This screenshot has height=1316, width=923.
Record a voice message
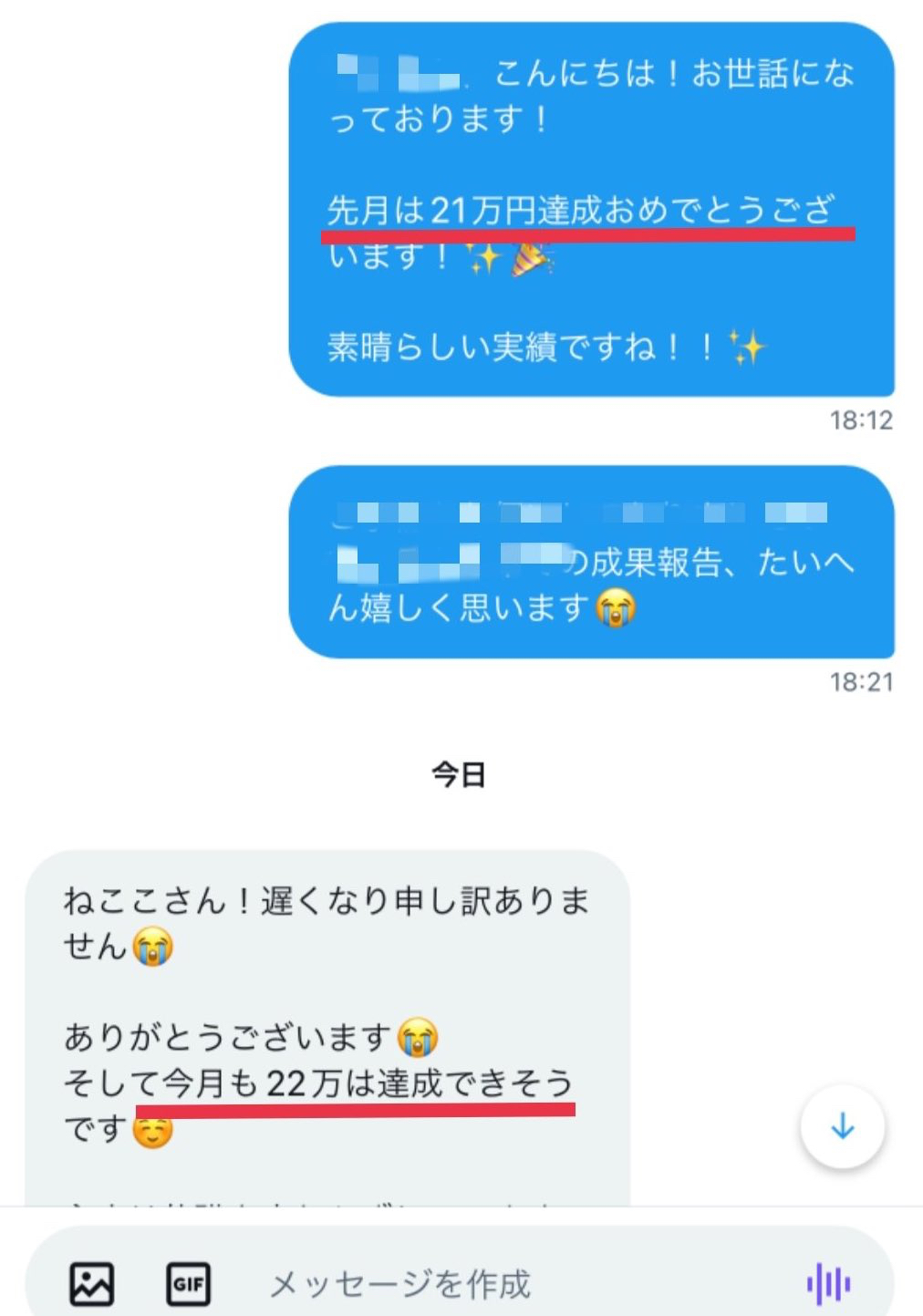[x=827, y=1283]
